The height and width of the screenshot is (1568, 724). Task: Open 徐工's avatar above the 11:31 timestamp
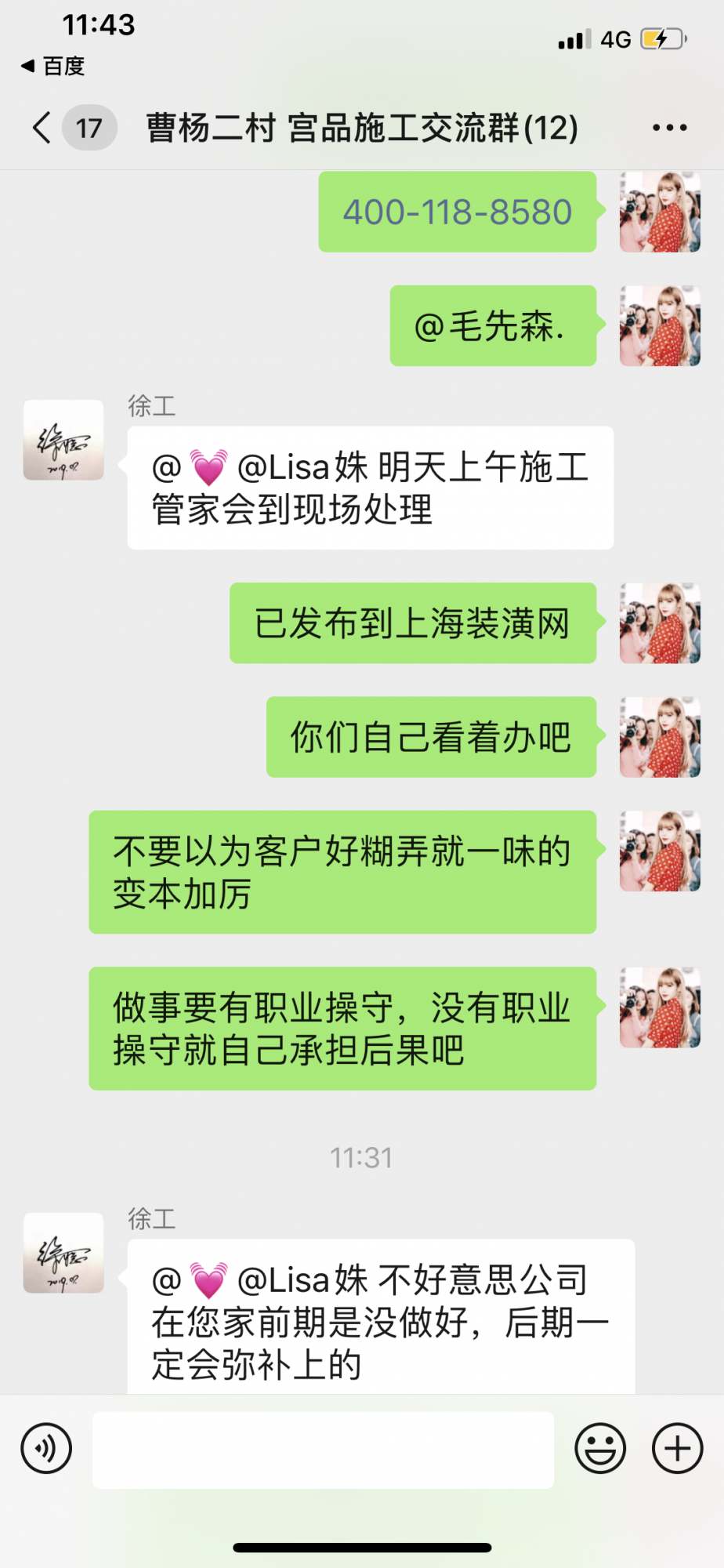63,440
